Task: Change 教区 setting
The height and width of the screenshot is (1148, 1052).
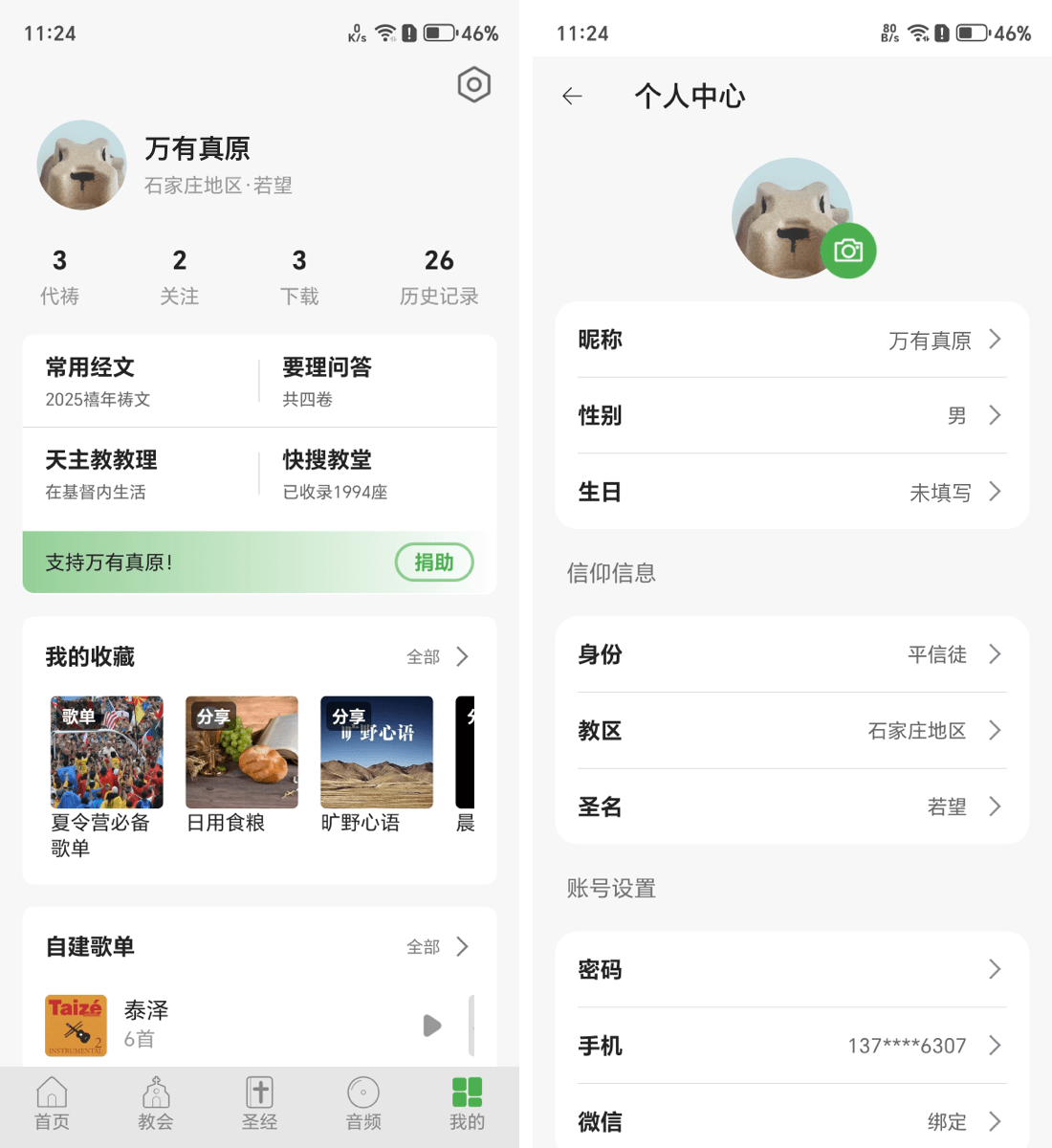Action: pyautogui.click(x=792, y=731)
